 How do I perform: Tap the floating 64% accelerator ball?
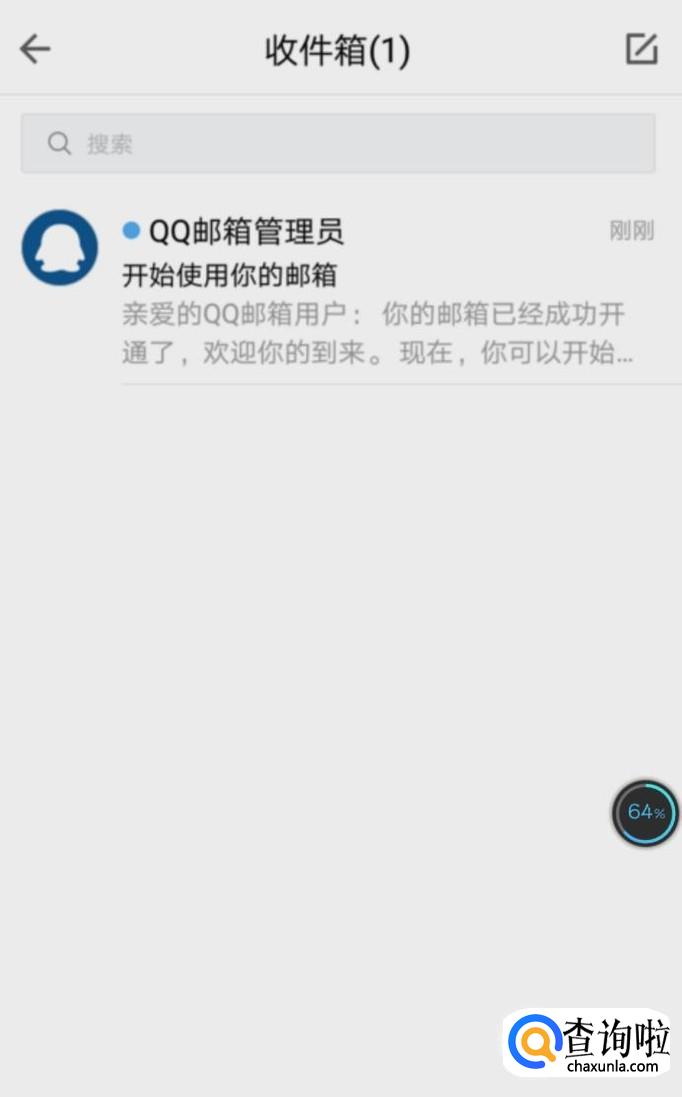click(x=645, y=813)
